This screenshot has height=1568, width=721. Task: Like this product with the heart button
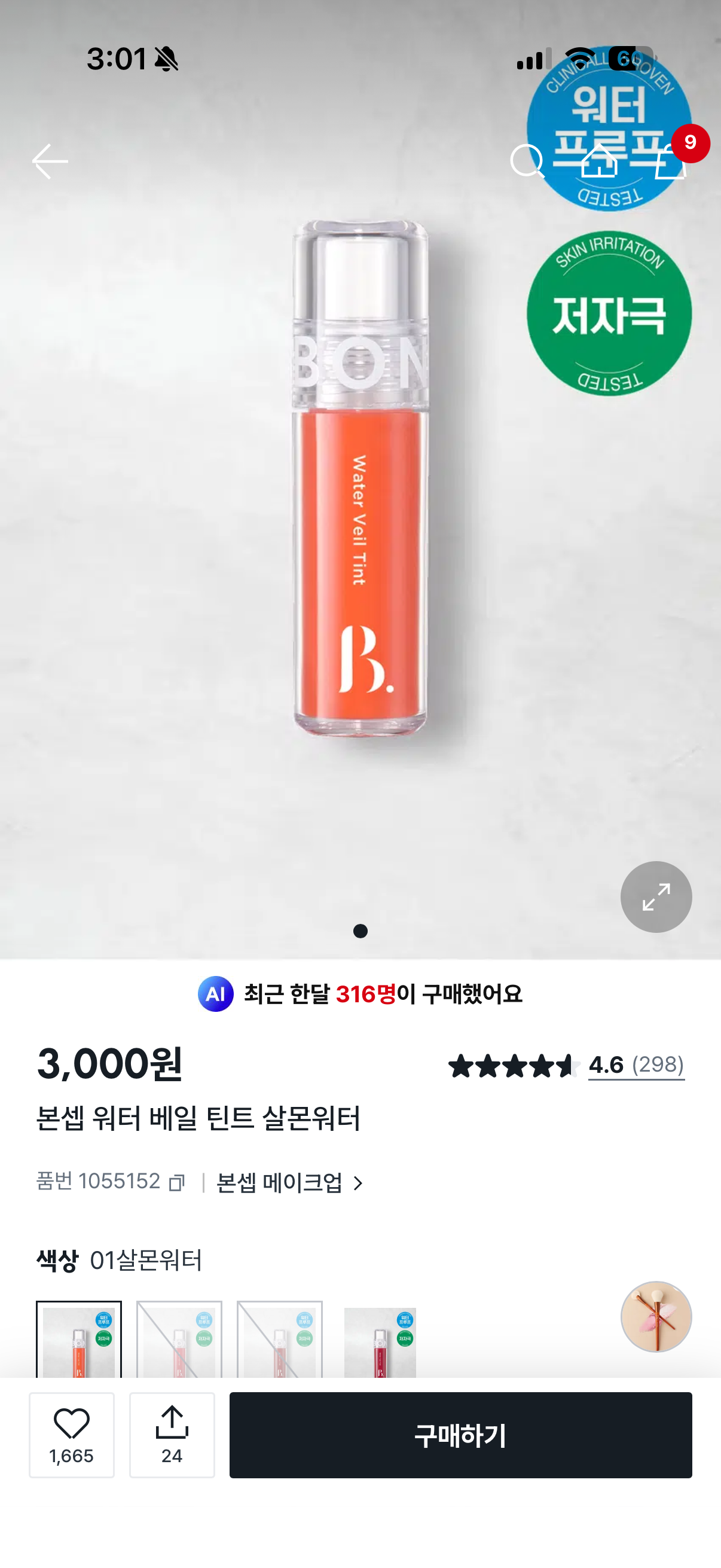point(72,1435)
